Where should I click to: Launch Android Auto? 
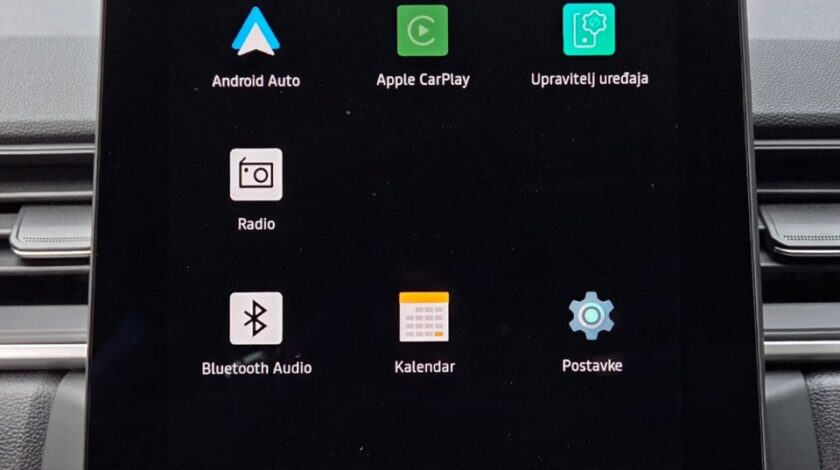[x=256, y=33]
